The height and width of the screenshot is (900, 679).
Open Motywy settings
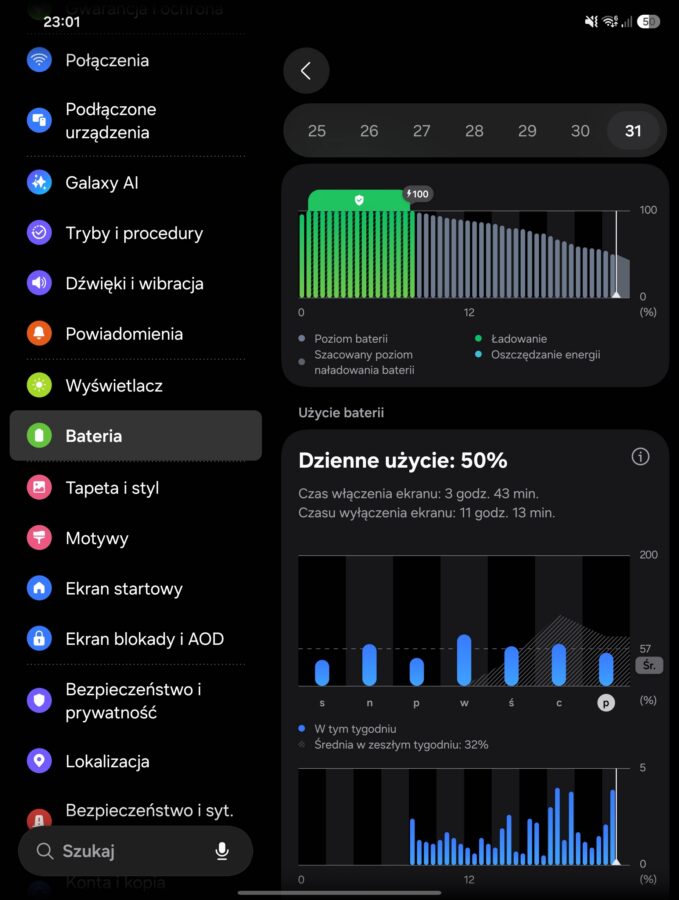click(135, 538)
